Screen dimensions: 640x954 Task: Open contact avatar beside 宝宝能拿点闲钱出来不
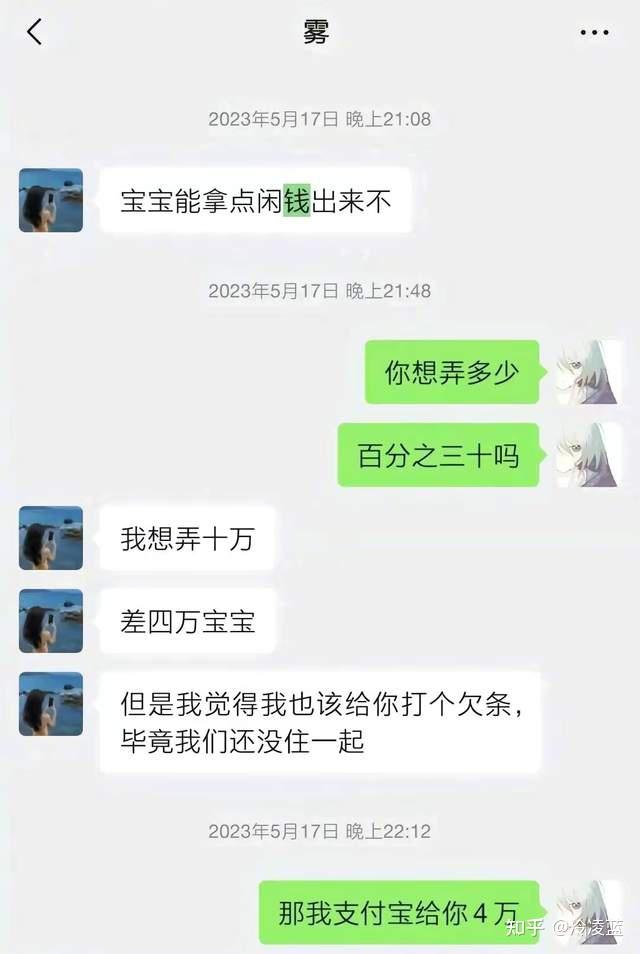[50, 200]
